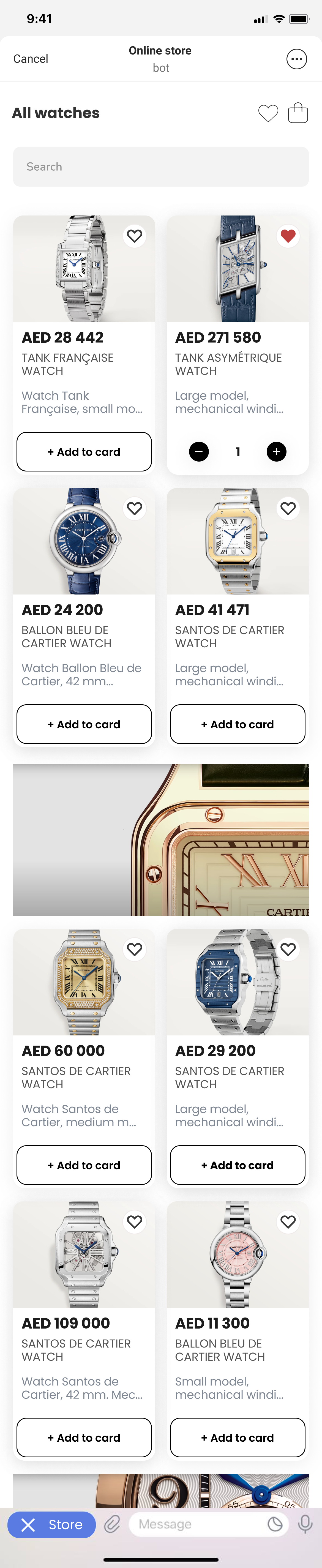Add AED 41 471 Santos watch to cart
The height and width of the screenshot is (1568, 322).
[238, 724]
